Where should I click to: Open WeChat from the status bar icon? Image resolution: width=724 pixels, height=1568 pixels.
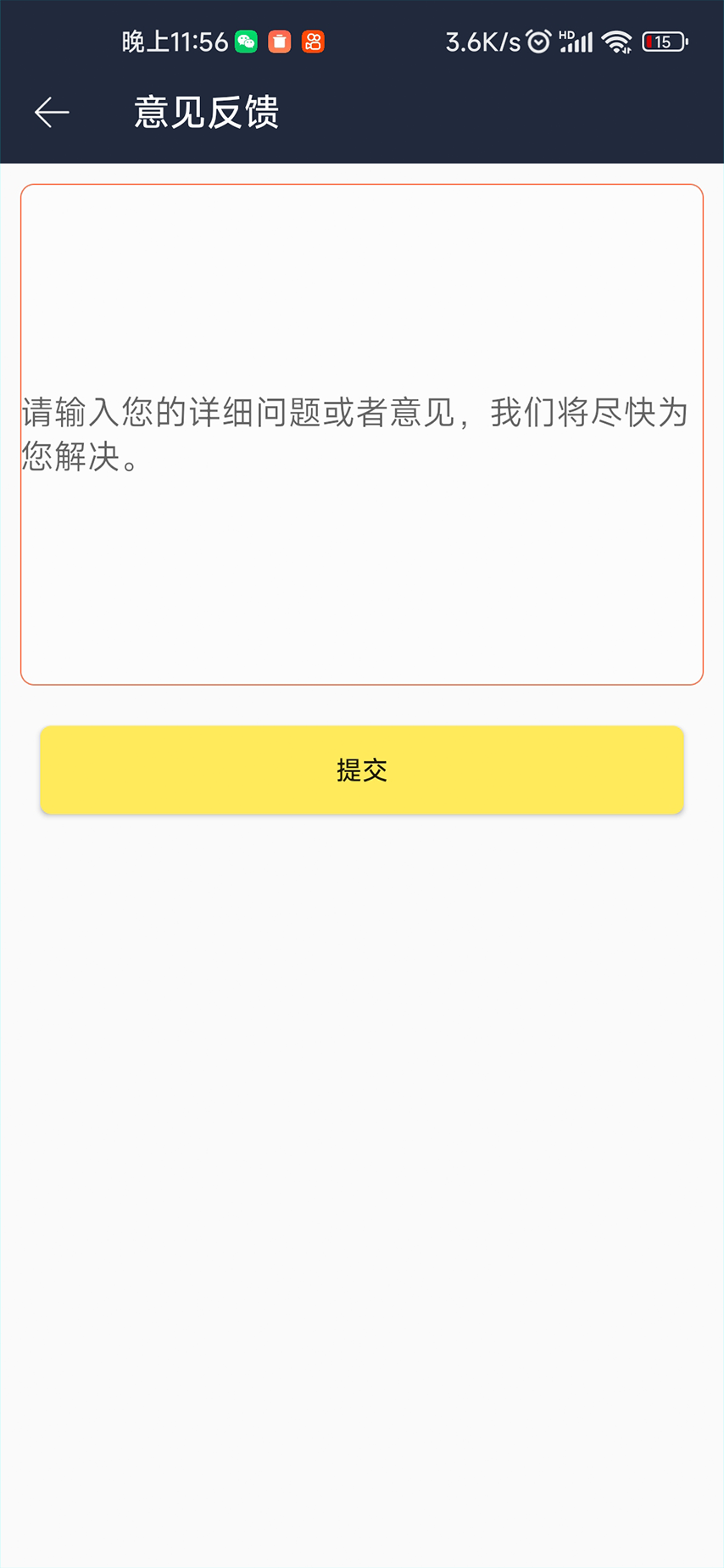245,41
